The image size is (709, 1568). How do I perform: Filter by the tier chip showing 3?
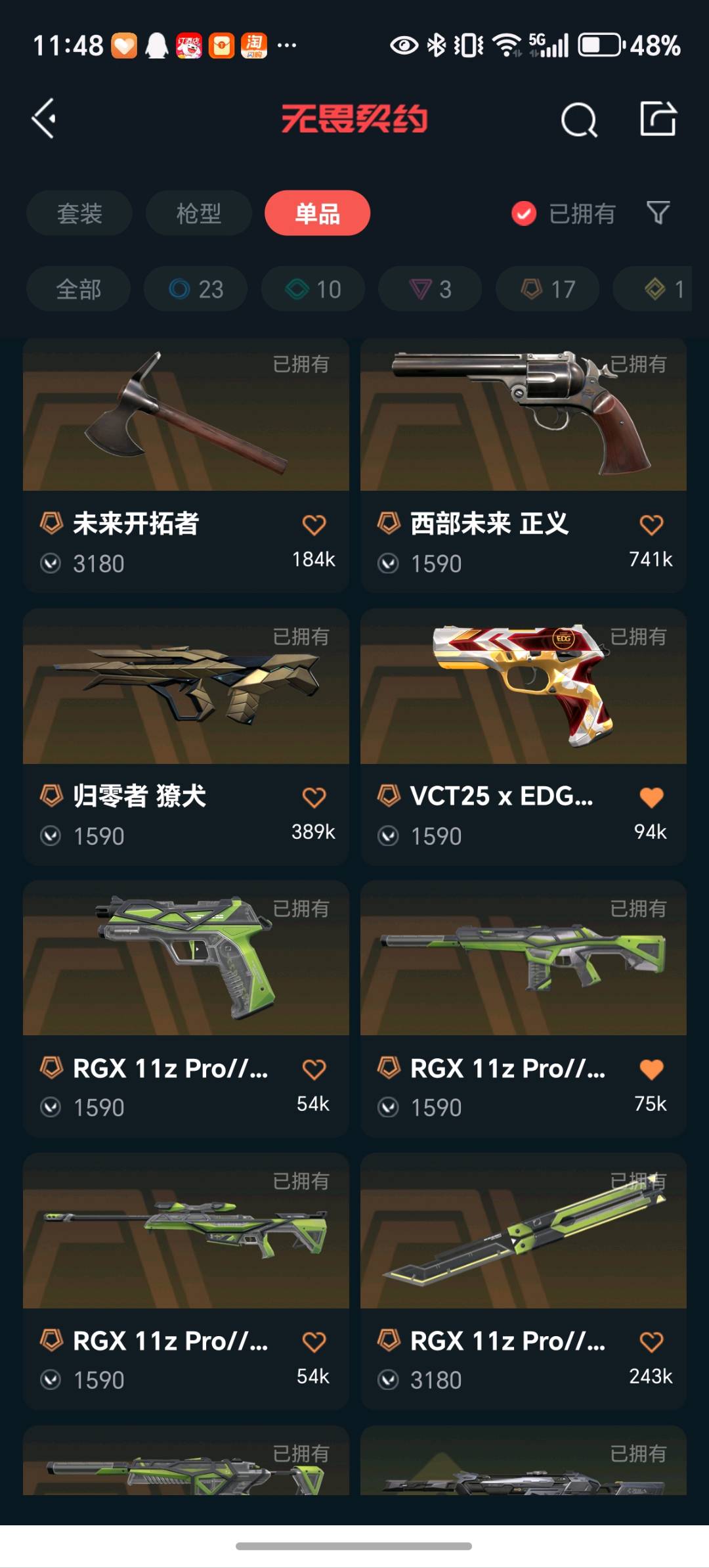tap(430, 289)
